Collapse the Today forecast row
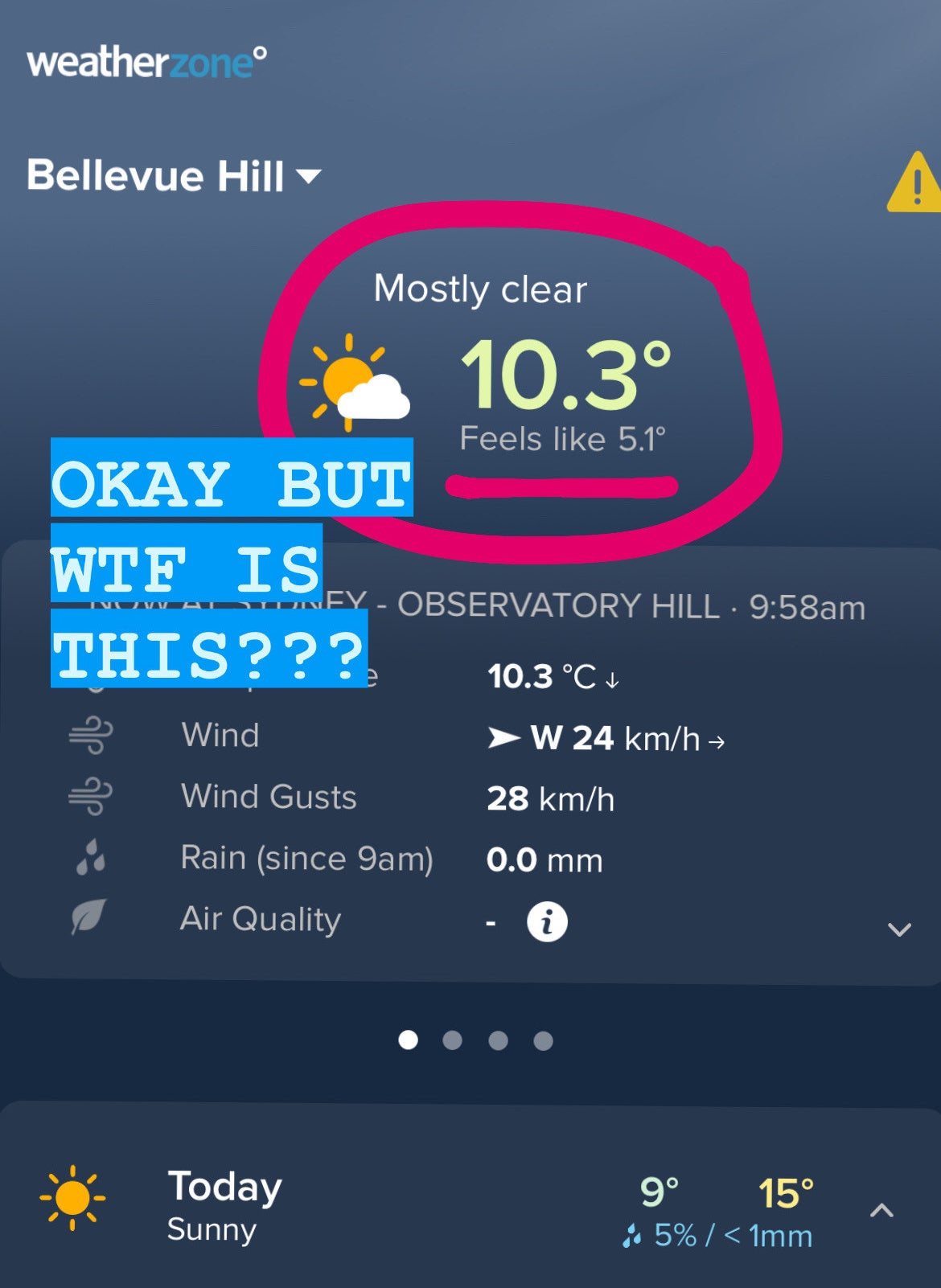 click(x=881, y=1211)
